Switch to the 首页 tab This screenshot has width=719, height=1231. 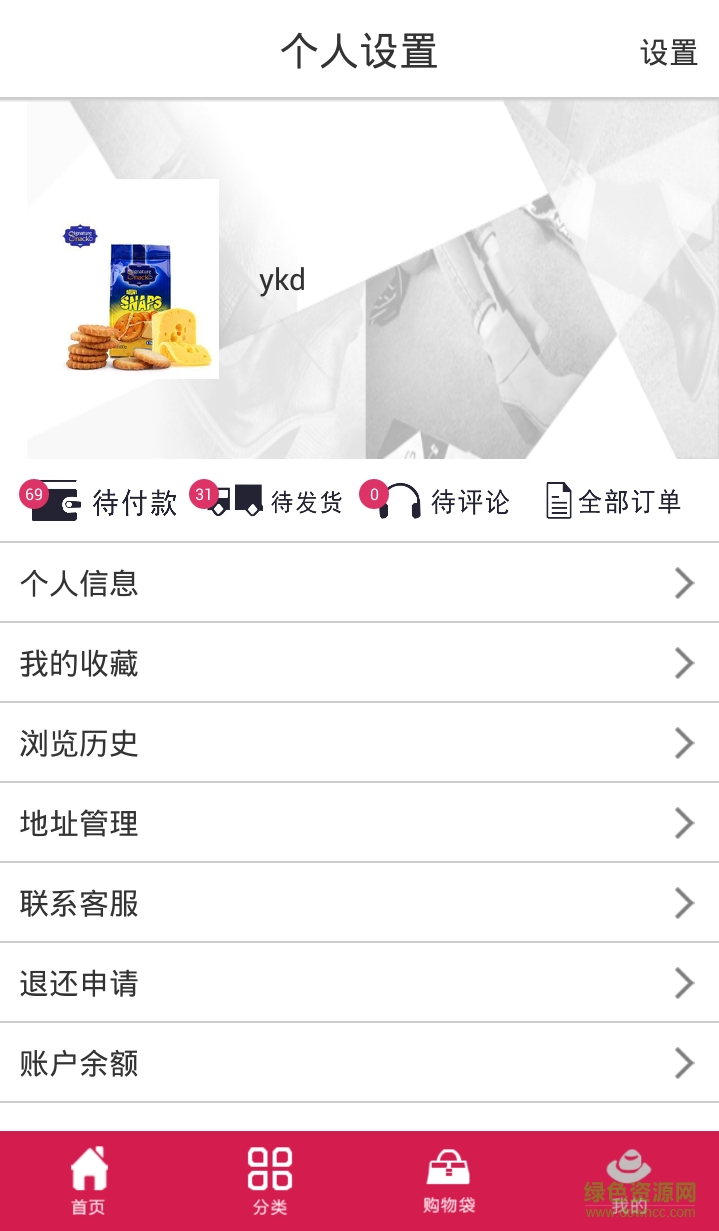tap(88, 1181)
